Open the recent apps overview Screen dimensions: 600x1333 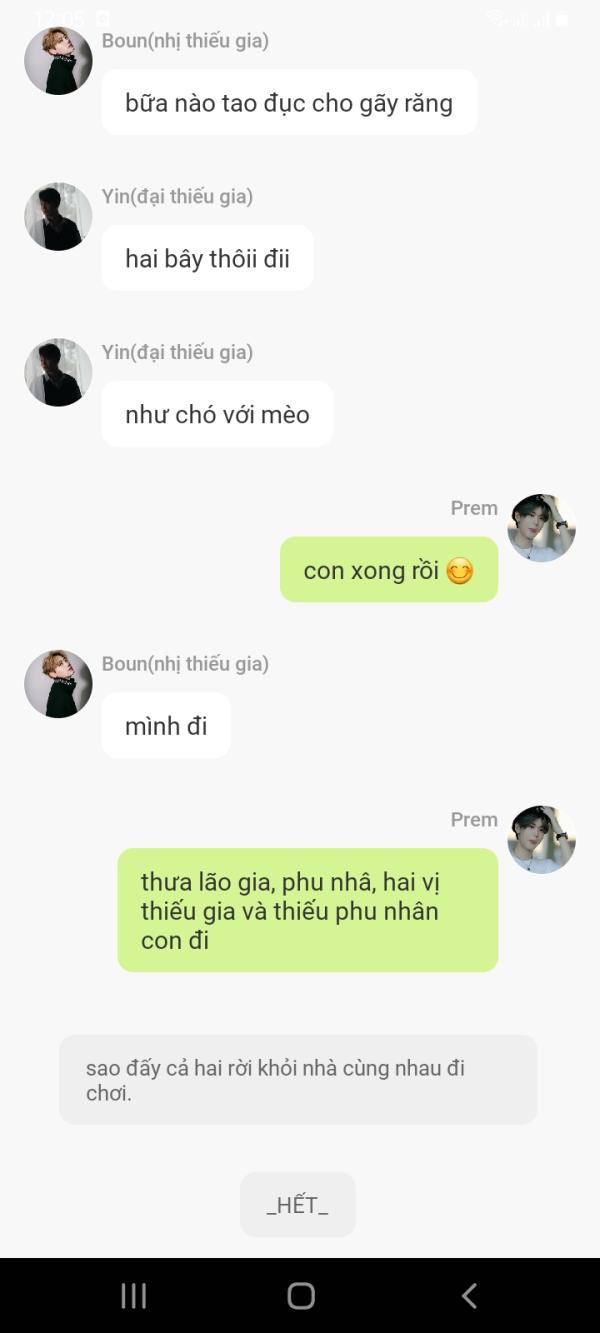click(x=134, y=1296)
